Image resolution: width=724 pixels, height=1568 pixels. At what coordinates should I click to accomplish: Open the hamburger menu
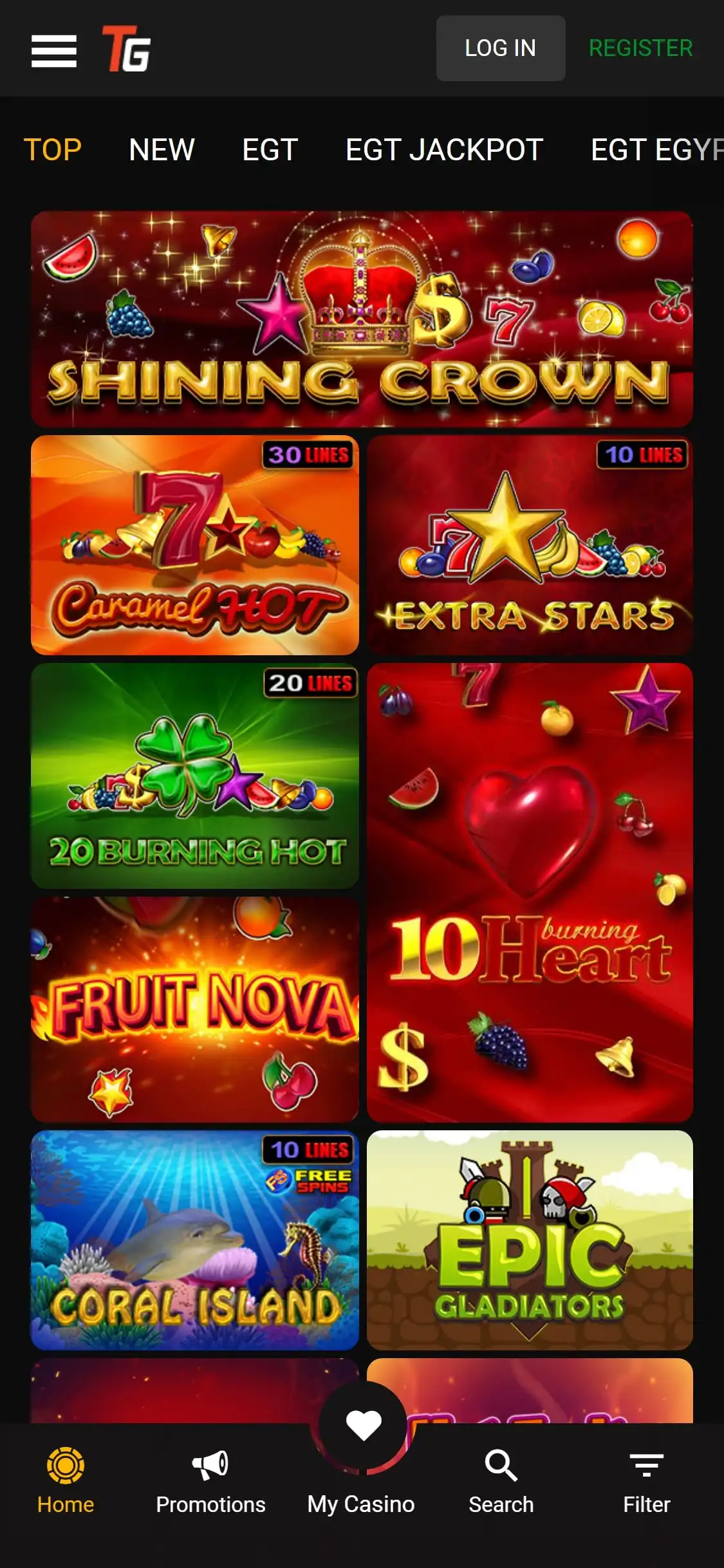coord(54,51)
